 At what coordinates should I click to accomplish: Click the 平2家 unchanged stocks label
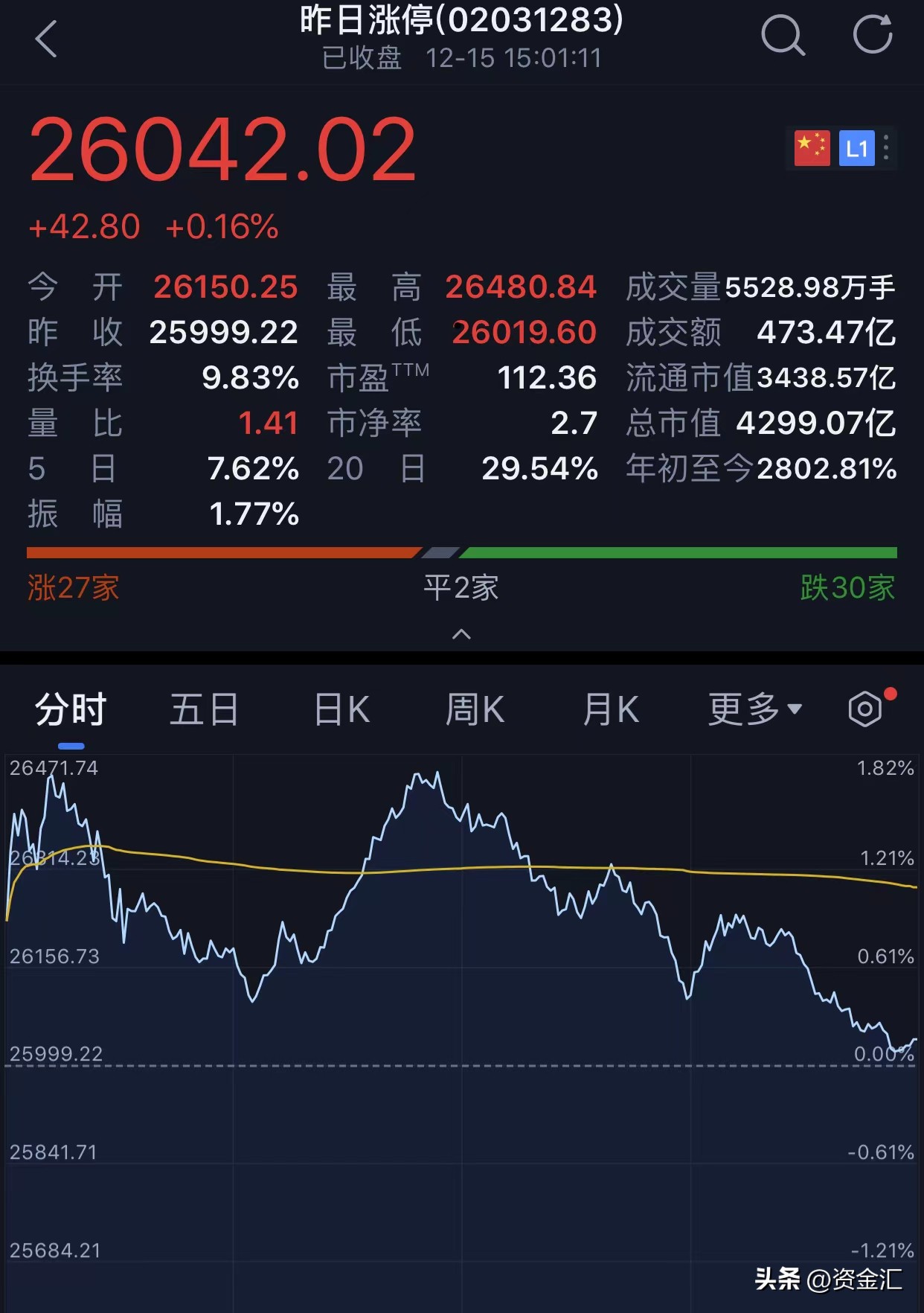[461, 590]
